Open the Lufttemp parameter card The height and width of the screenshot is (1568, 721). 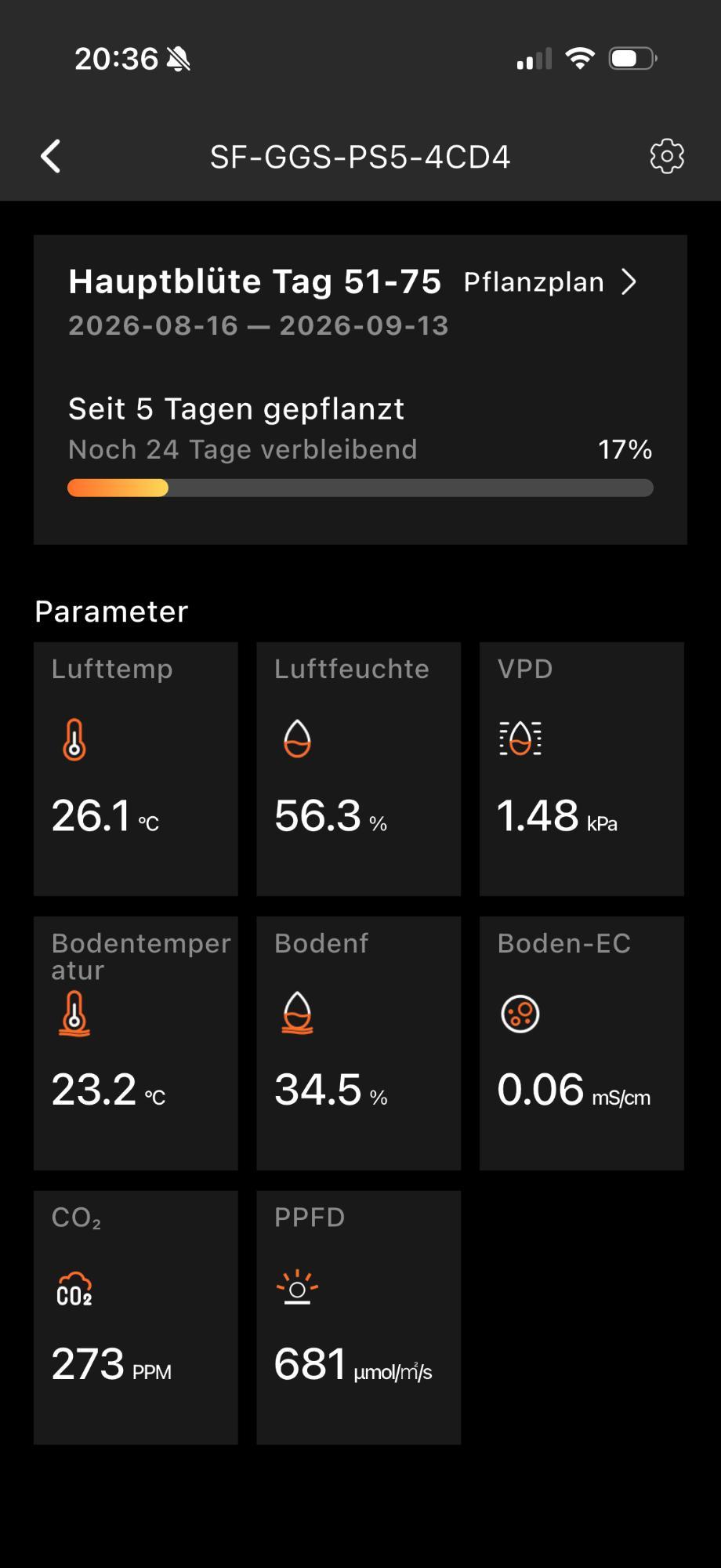136,769
